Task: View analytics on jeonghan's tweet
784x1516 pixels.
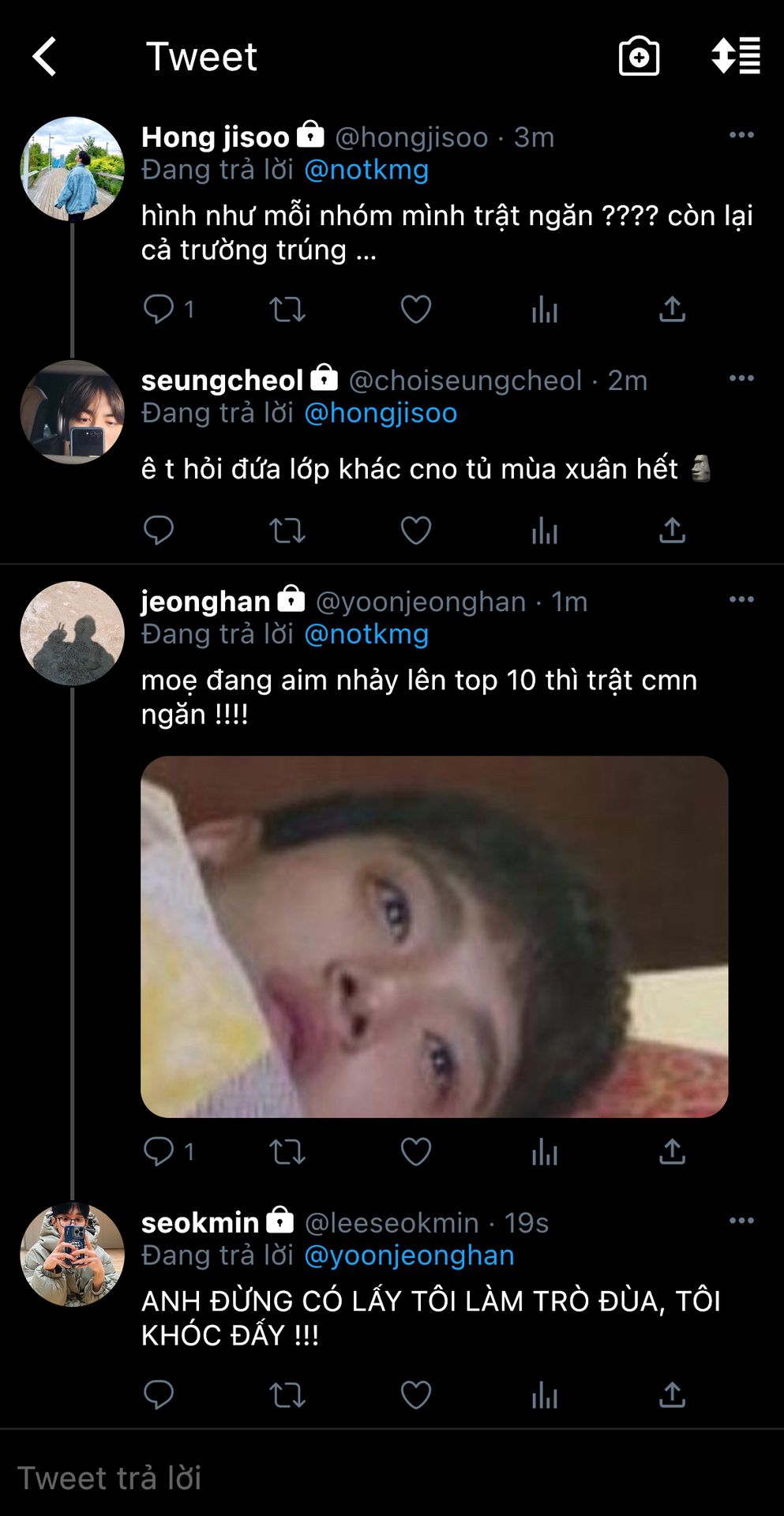Action: pos(545,1152)
